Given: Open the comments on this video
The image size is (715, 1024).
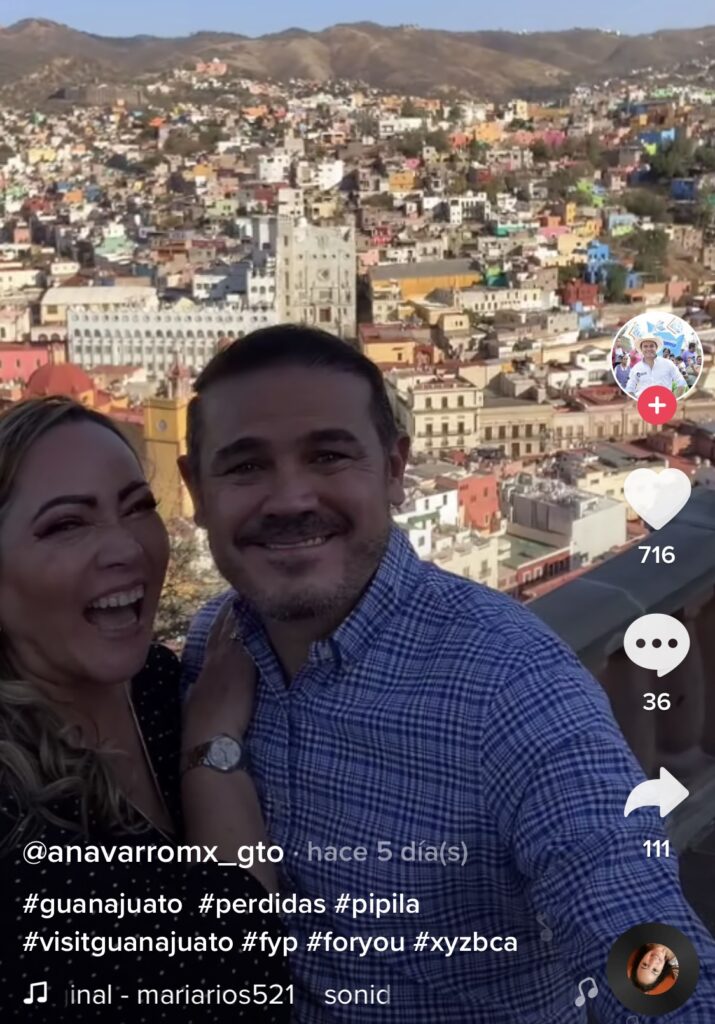Looking at the screenshot, I should (x=656, y=646).
